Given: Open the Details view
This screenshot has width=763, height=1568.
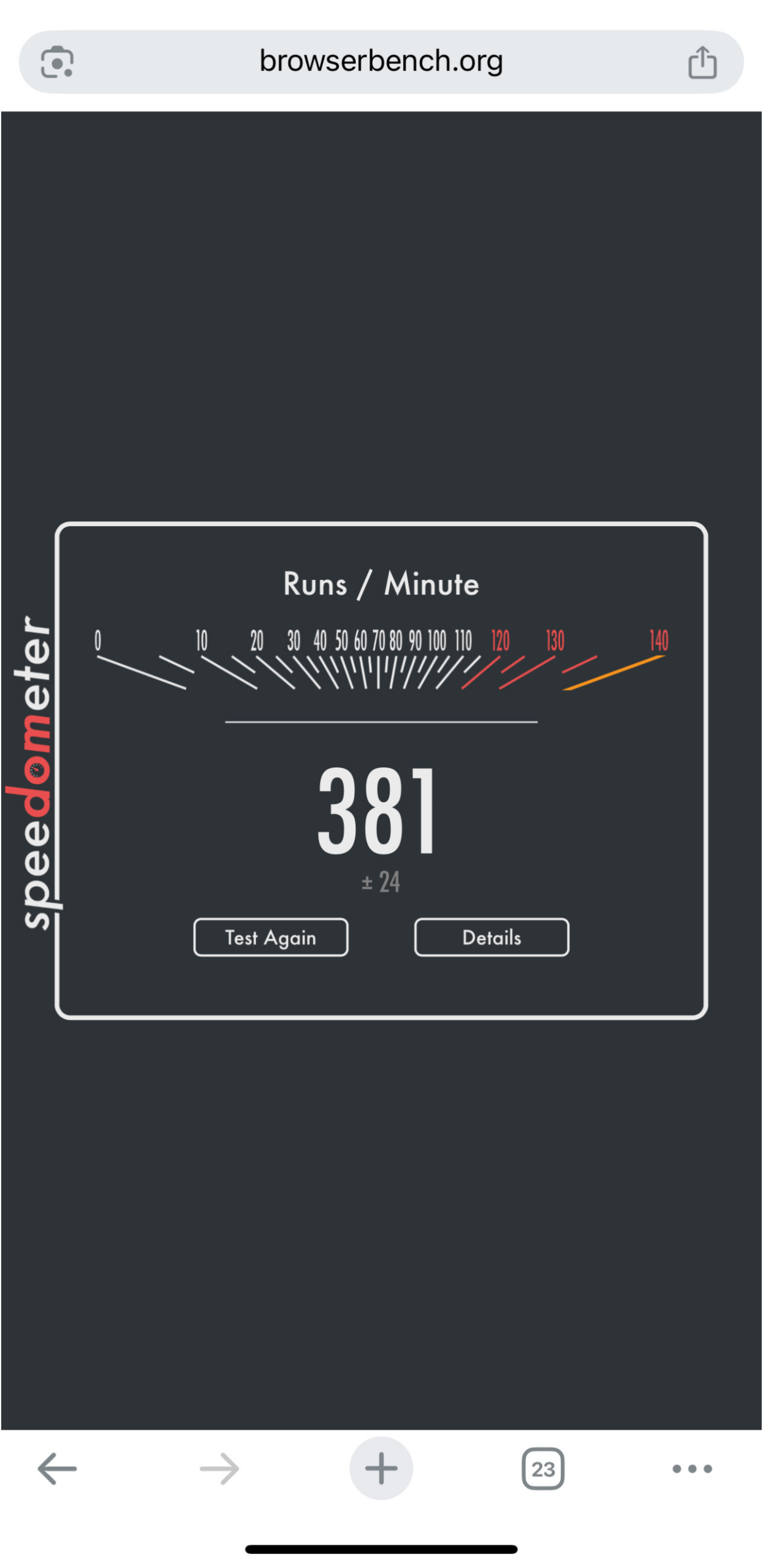Looking at the screenshot, I should click(492, 938).
